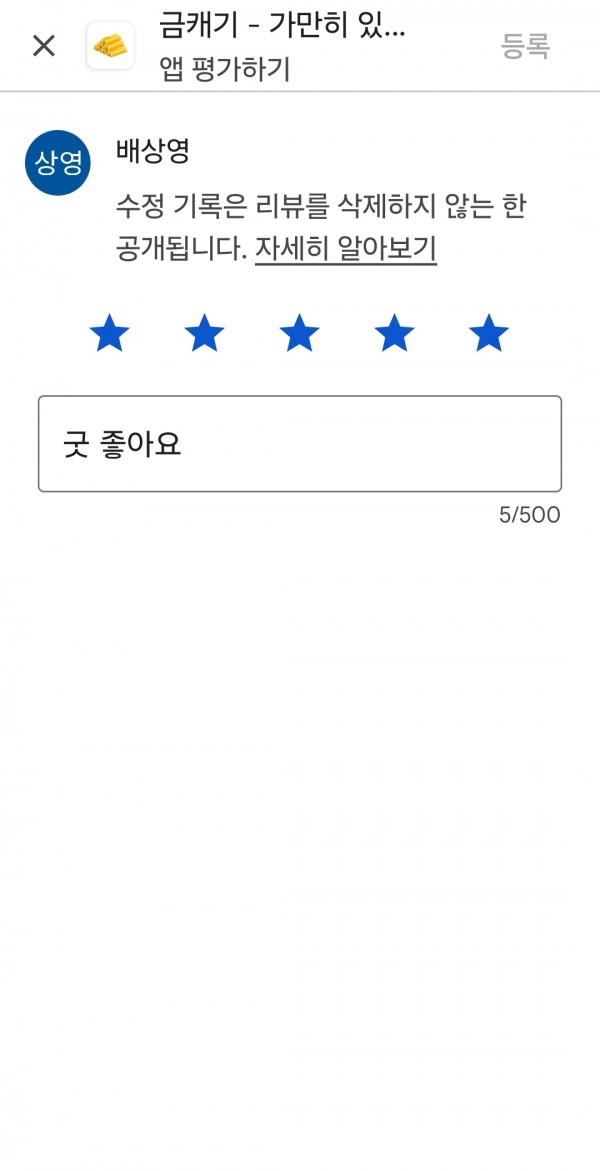Set rating to one star
The width and height of the screenshot is (600, 1171).
coord(109,333)
